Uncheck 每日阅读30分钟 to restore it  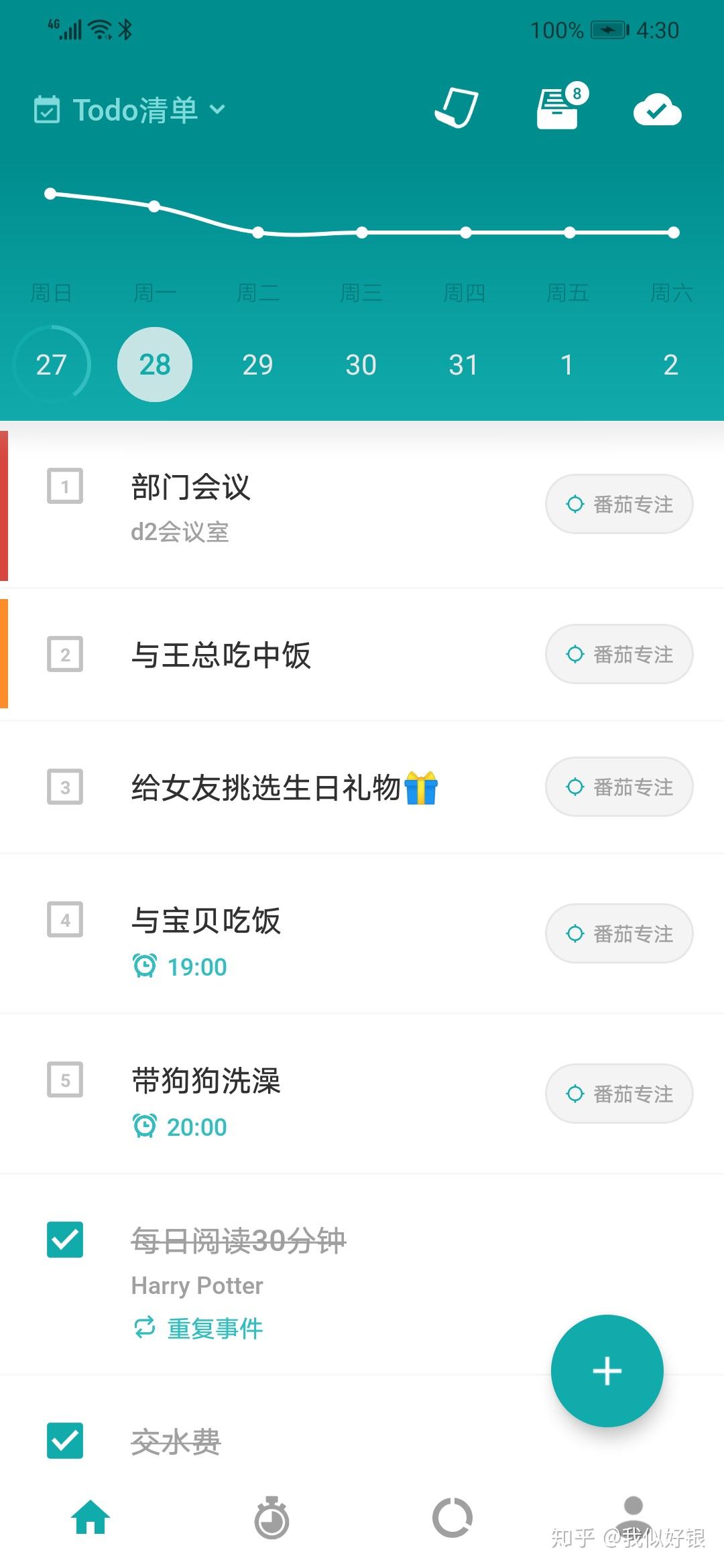pos(64,1240)
